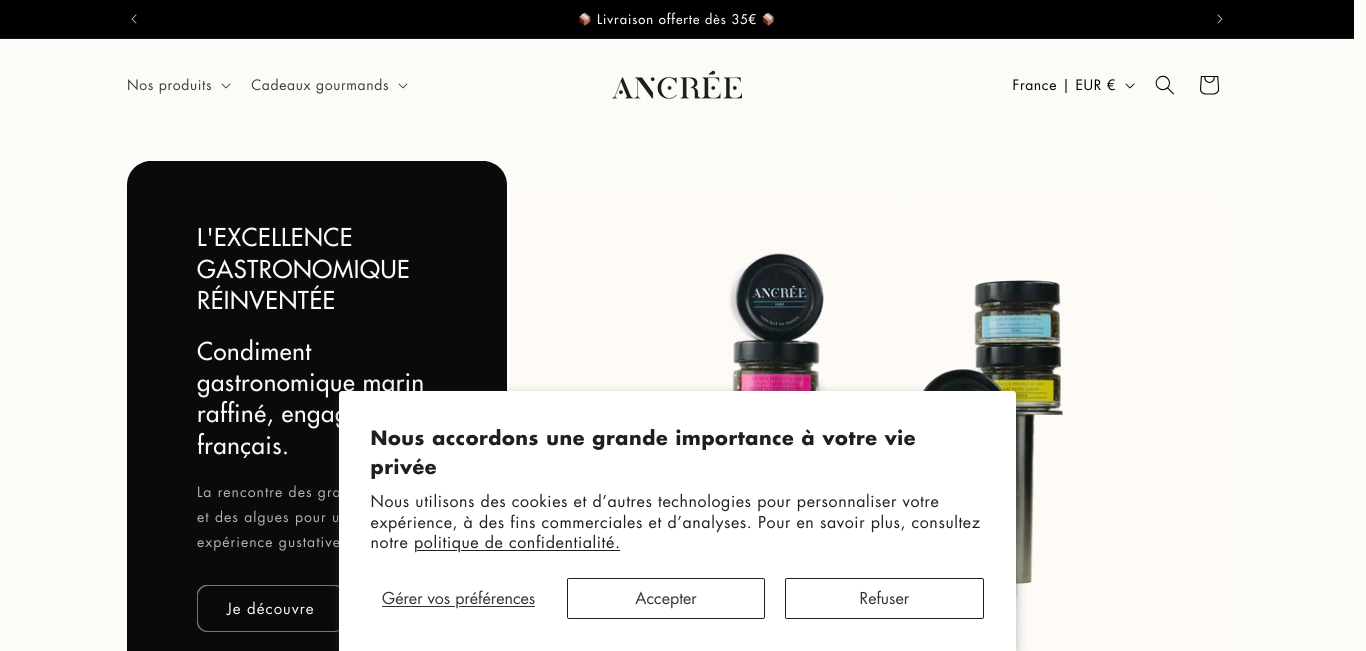Open the shopping cart
Viewport: 1366px width, 651px height.
pos(1209,85)
